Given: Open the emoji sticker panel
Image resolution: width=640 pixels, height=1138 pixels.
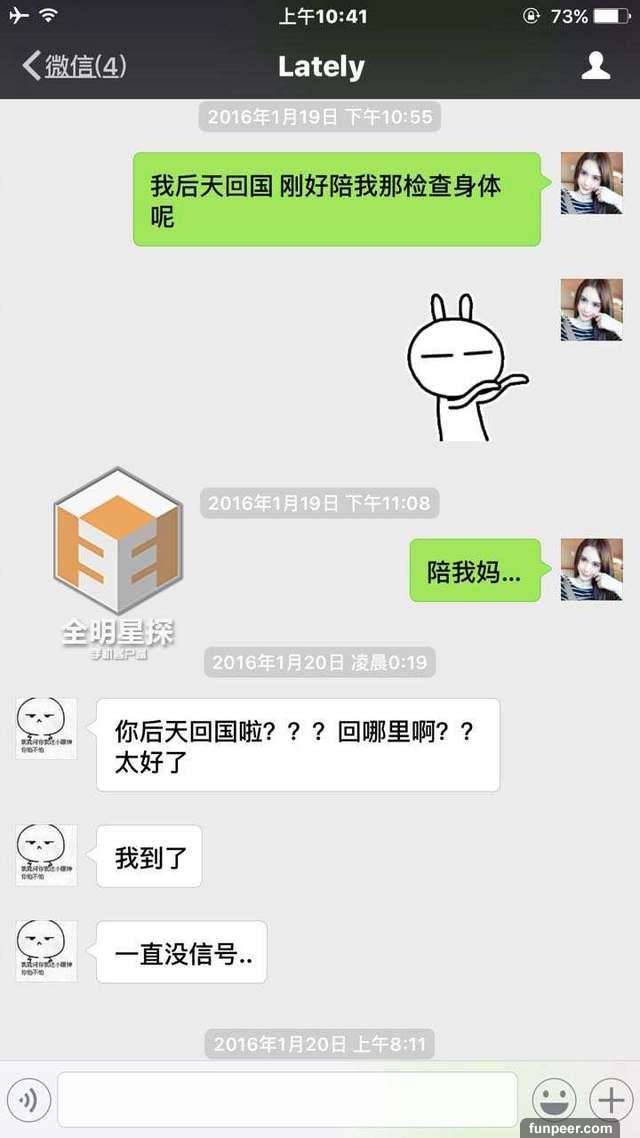Looking at the screenshot, I should (x=553, y=1100).
